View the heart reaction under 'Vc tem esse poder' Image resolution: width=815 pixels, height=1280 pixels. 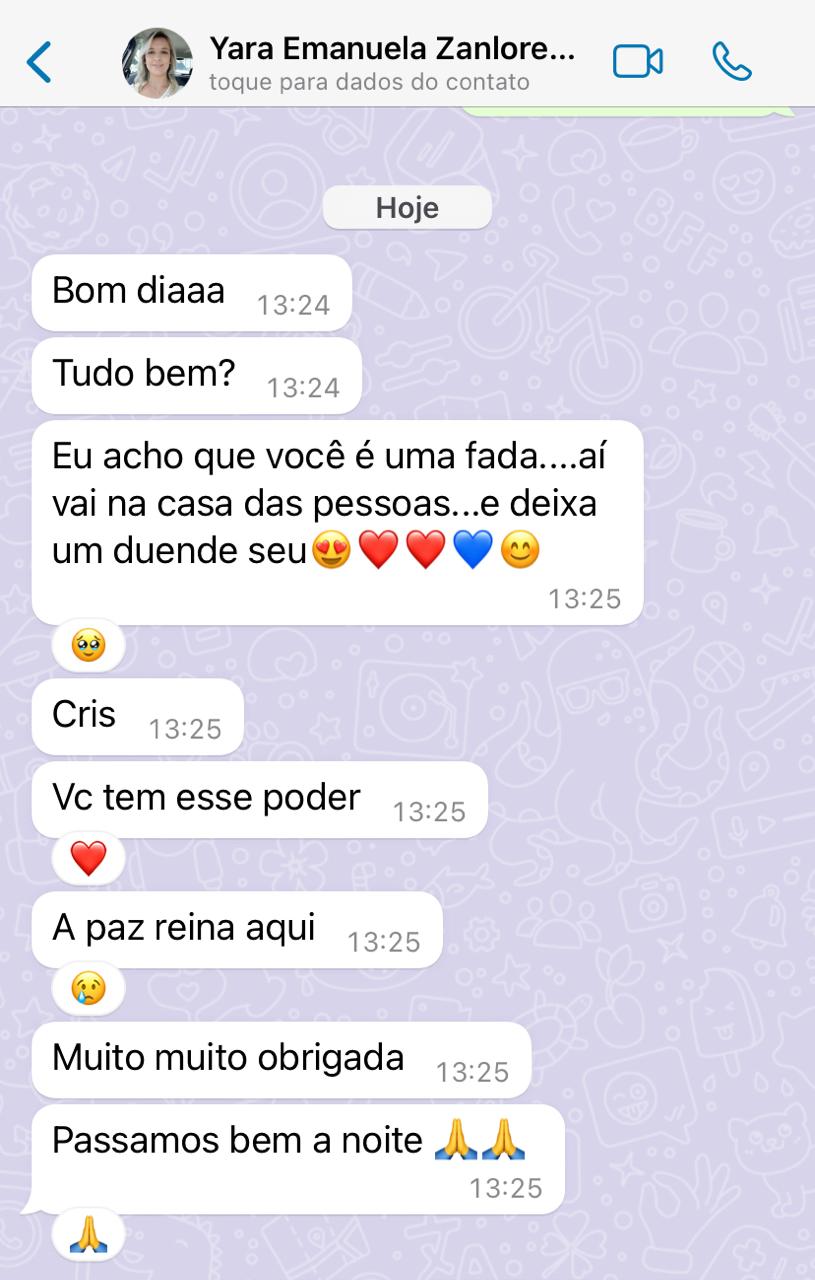click(x=88, y=858)
